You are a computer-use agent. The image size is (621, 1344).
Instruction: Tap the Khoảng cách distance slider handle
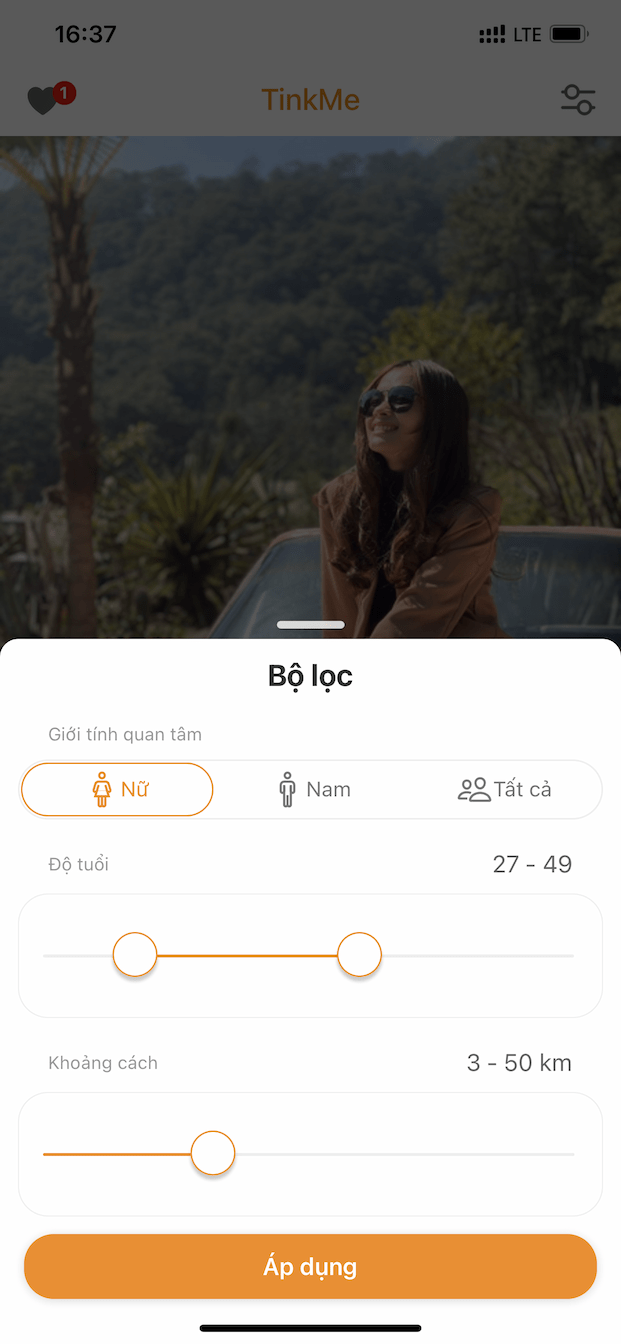click(212, 1153)
